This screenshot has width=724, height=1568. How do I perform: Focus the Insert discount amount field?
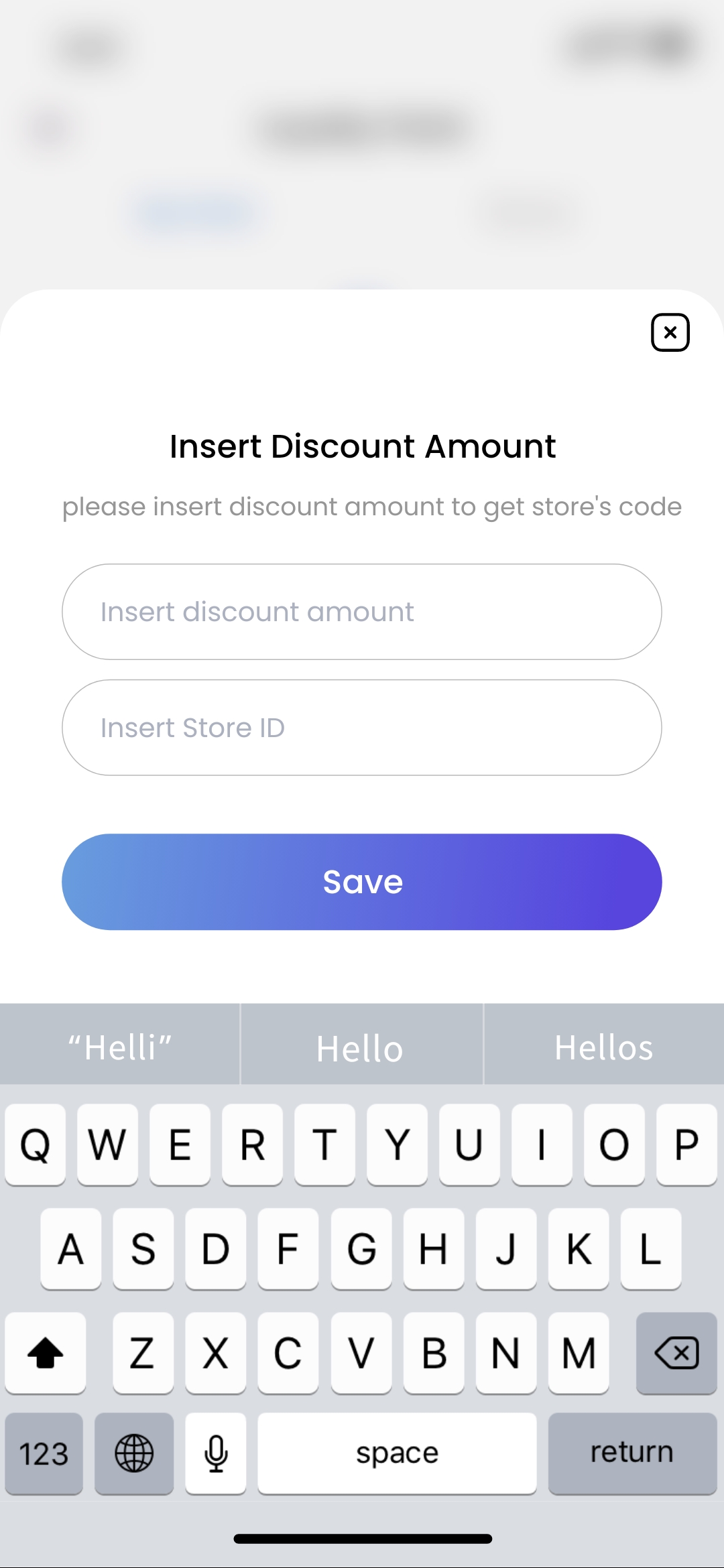coord(362,612)
